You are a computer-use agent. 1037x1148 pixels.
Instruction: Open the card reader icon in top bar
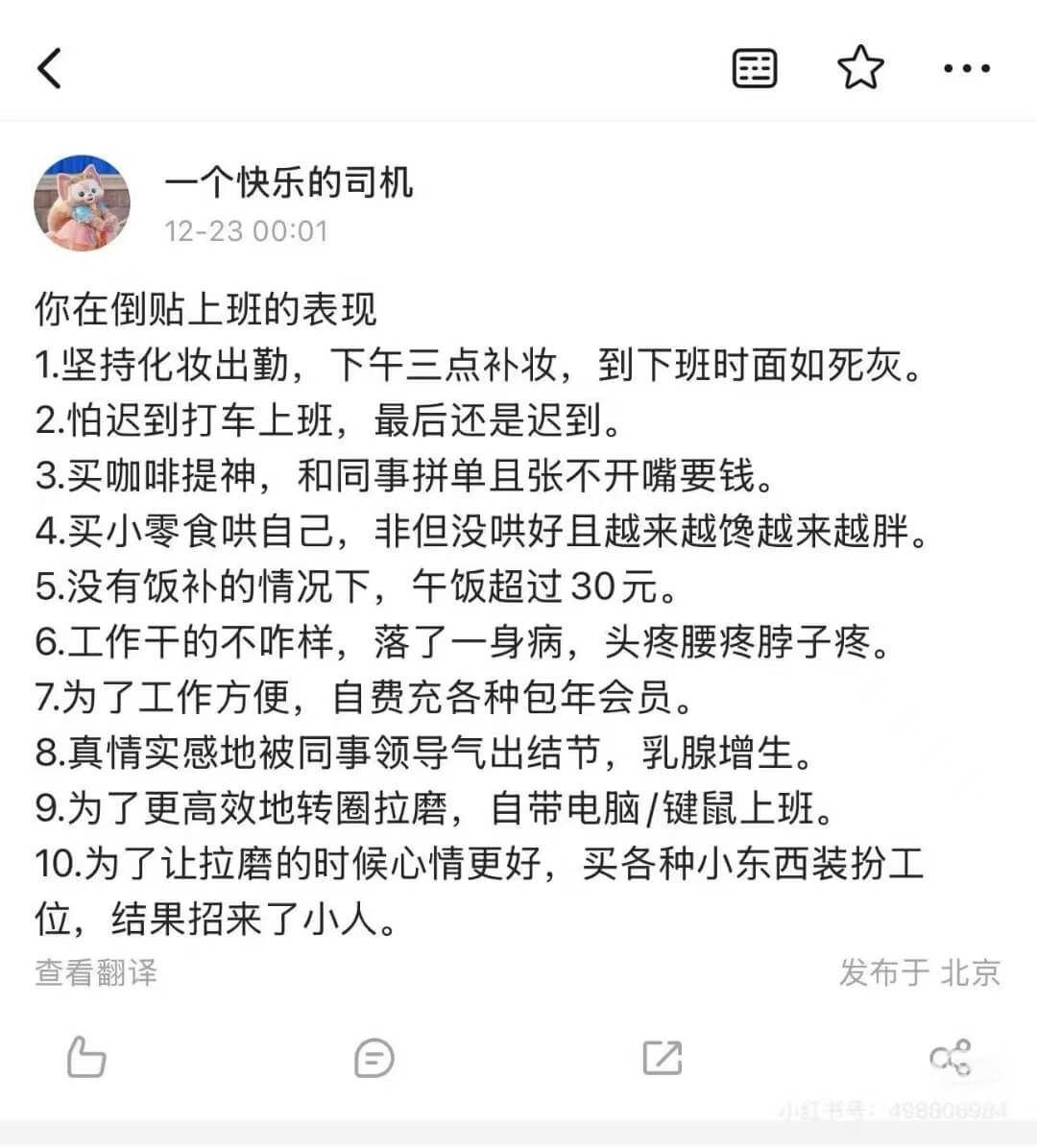point(755,67)
